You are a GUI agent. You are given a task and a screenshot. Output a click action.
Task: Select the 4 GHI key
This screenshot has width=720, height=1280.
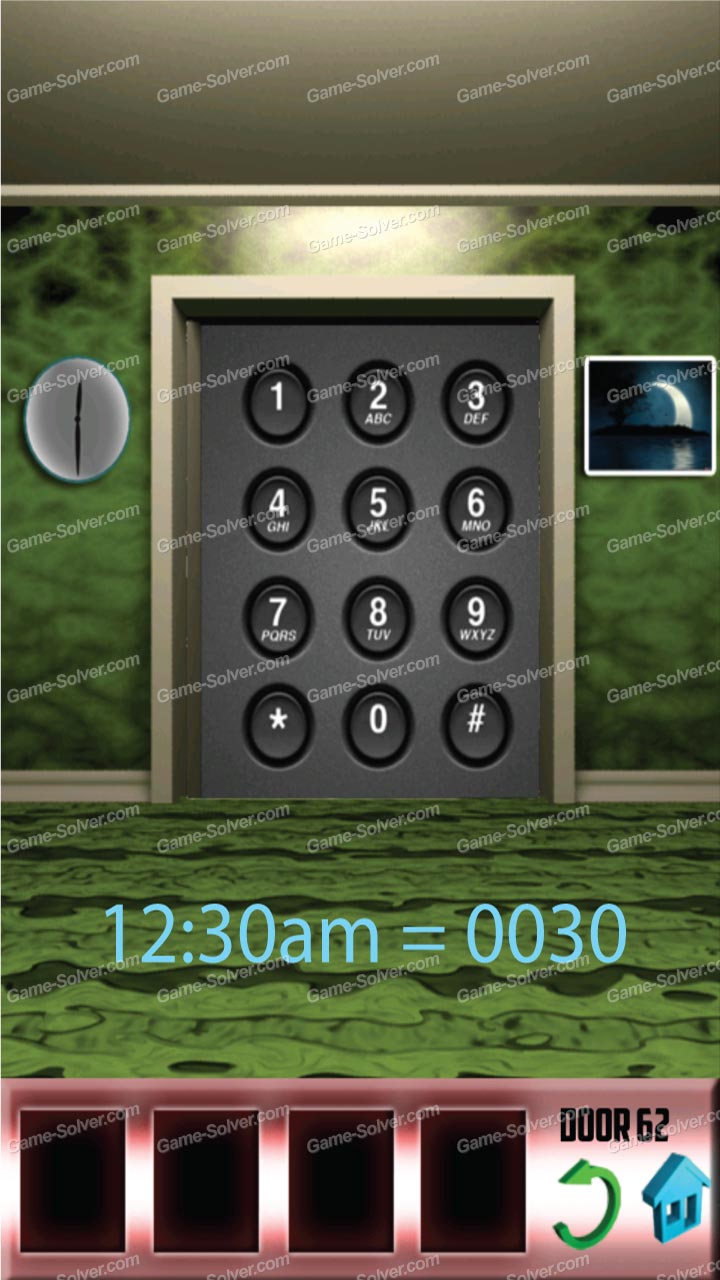[x=278, y=507]
